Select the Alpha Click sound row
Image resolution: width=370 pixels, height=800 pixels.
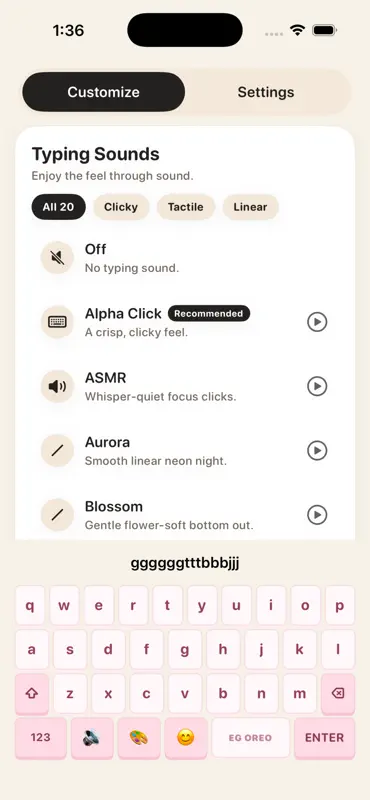click(x=185, y=322)
